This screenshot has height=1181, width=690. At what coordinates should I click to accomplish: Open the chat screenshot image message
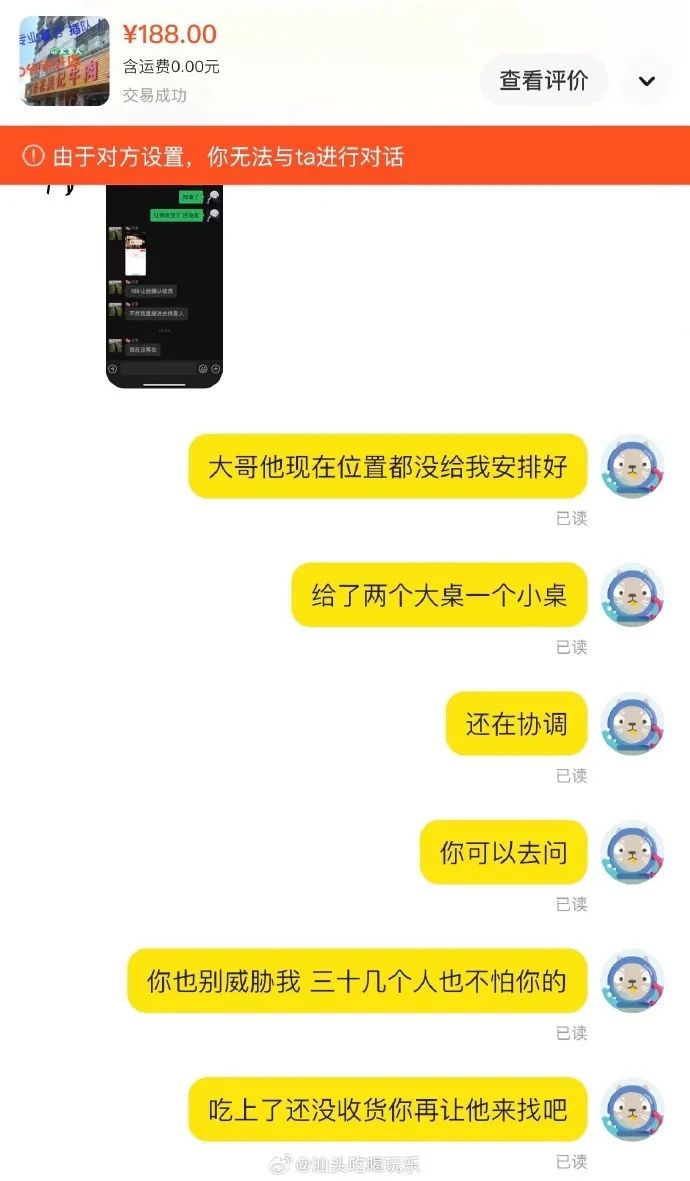tap(164, 286)
